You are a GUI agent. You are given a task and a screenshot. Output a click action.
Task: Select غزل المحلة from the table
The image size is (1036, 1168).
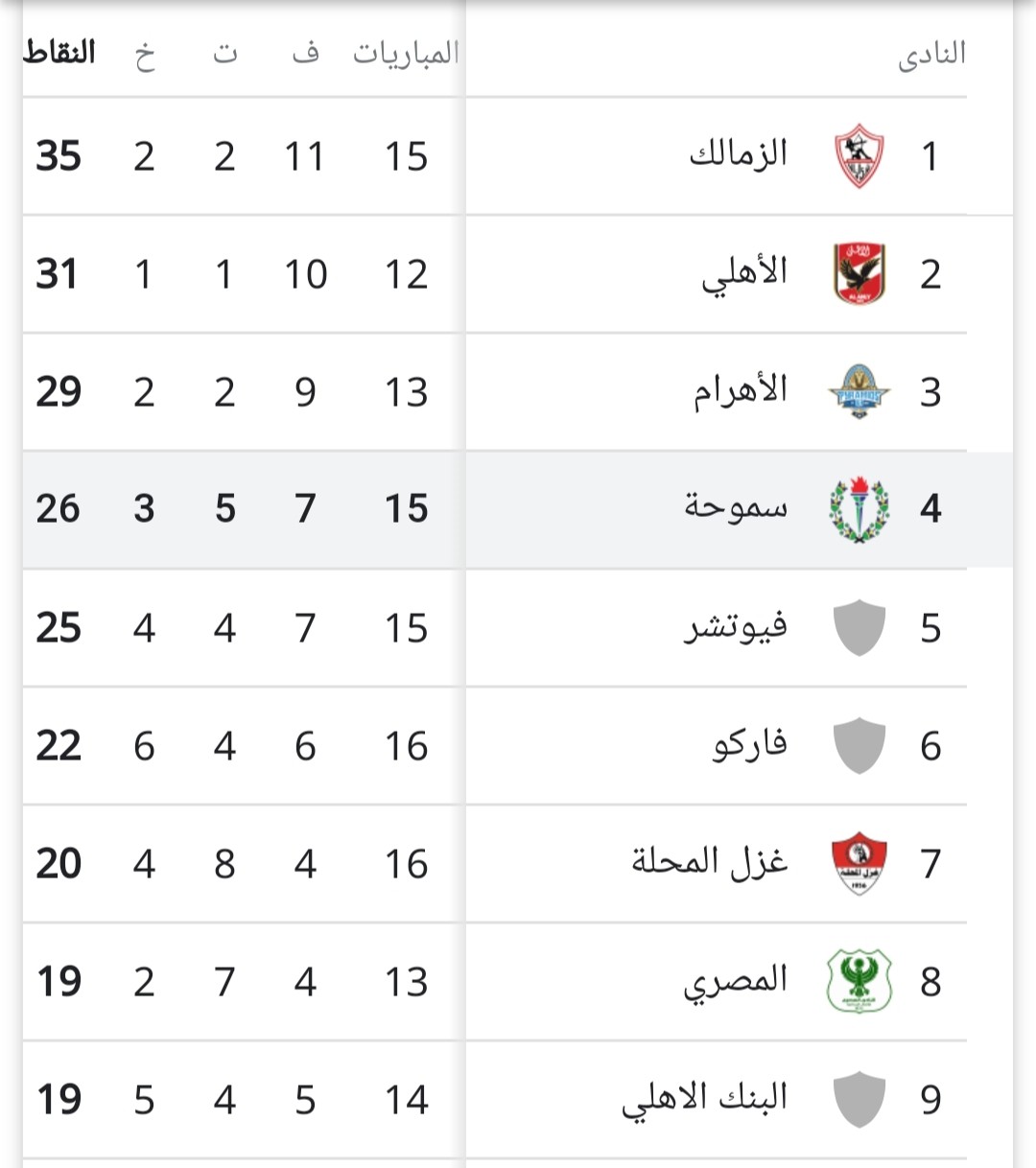click(x=710, y=863)
